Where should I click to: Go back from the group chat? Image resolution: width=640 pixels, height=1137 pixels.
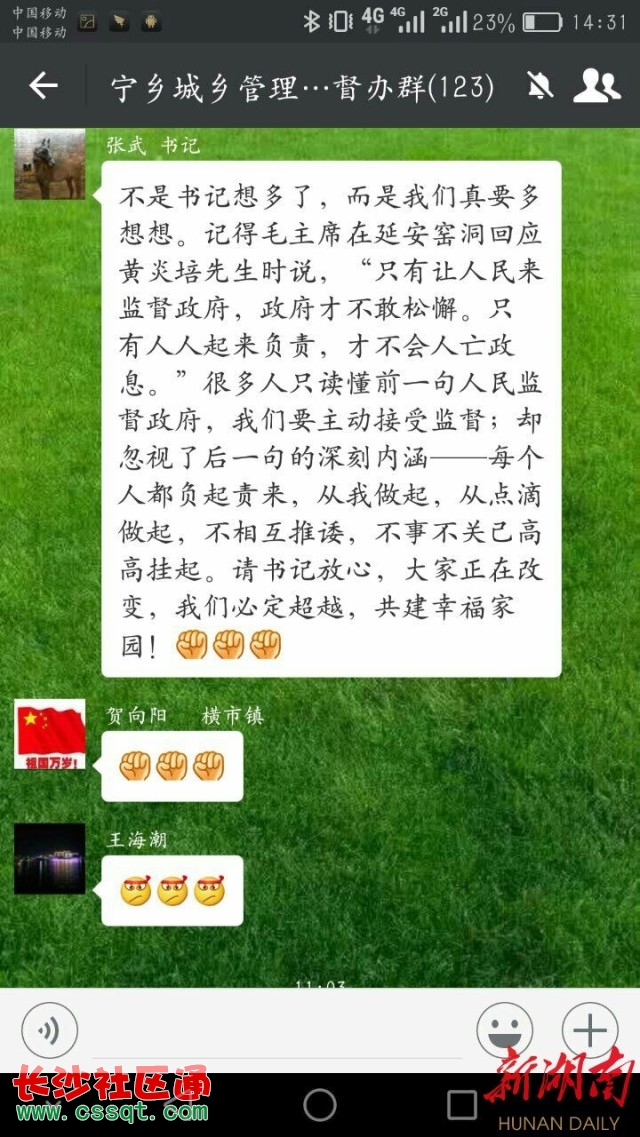tap(43, 87)
